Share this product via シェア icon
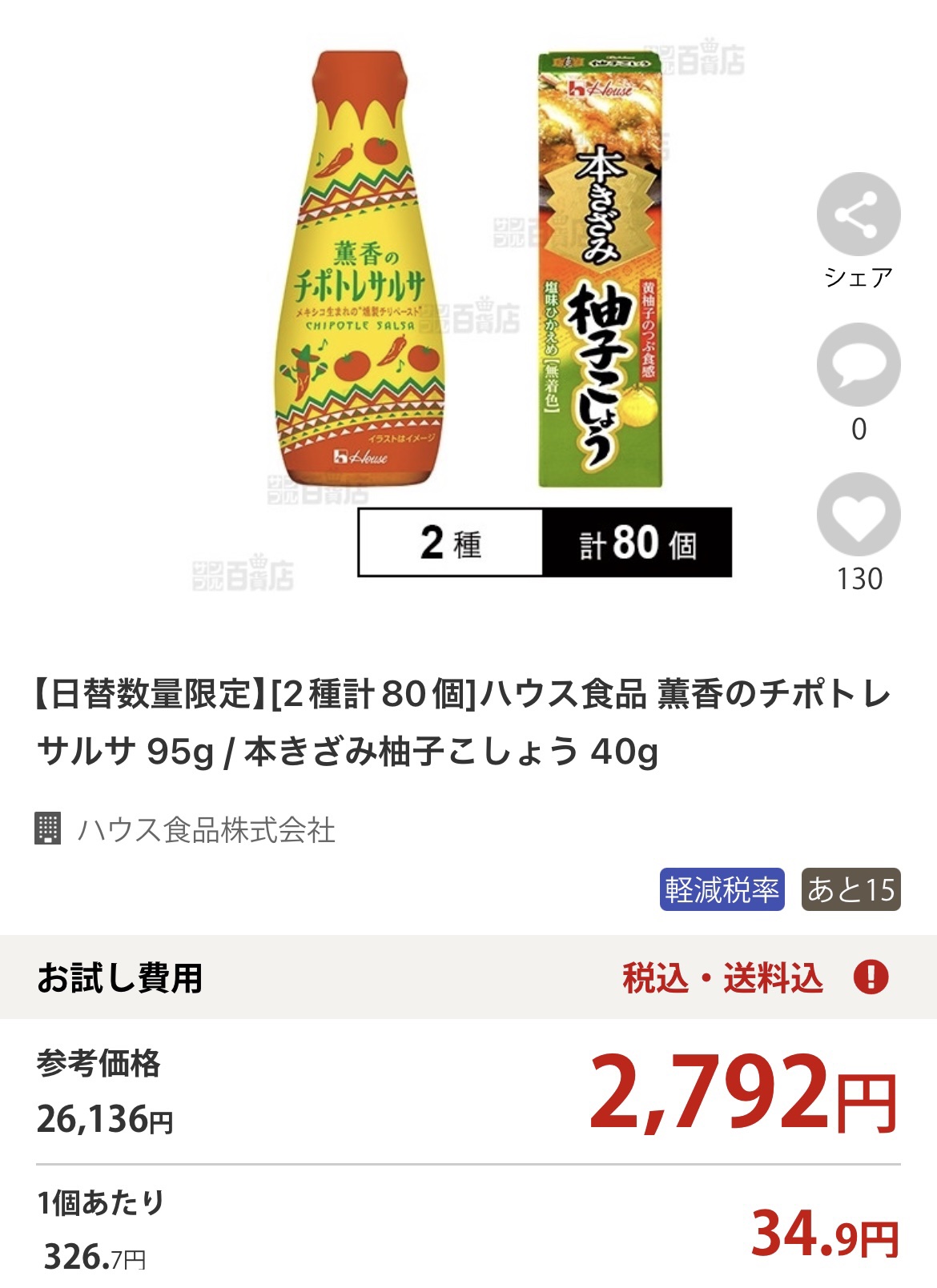Image resolution: width=937 pixels, height=1288 pixels. point(858,215)
